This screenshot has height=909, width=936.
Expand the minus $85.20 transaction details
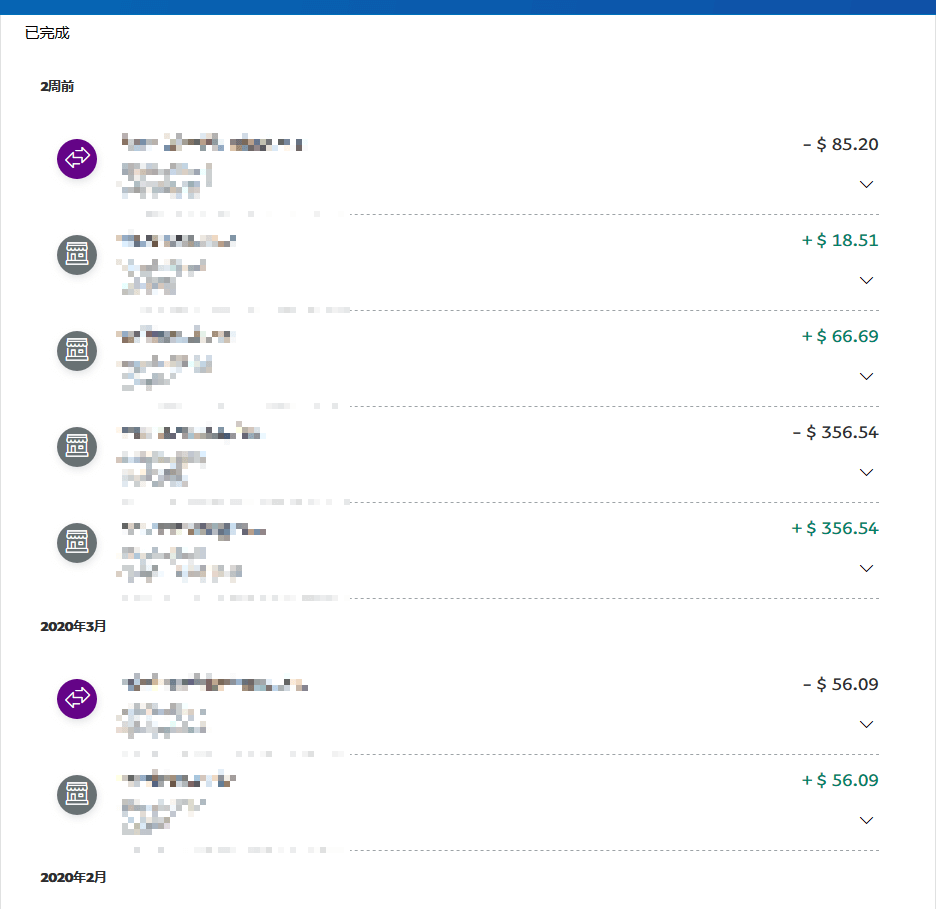[x=866, y=184]
